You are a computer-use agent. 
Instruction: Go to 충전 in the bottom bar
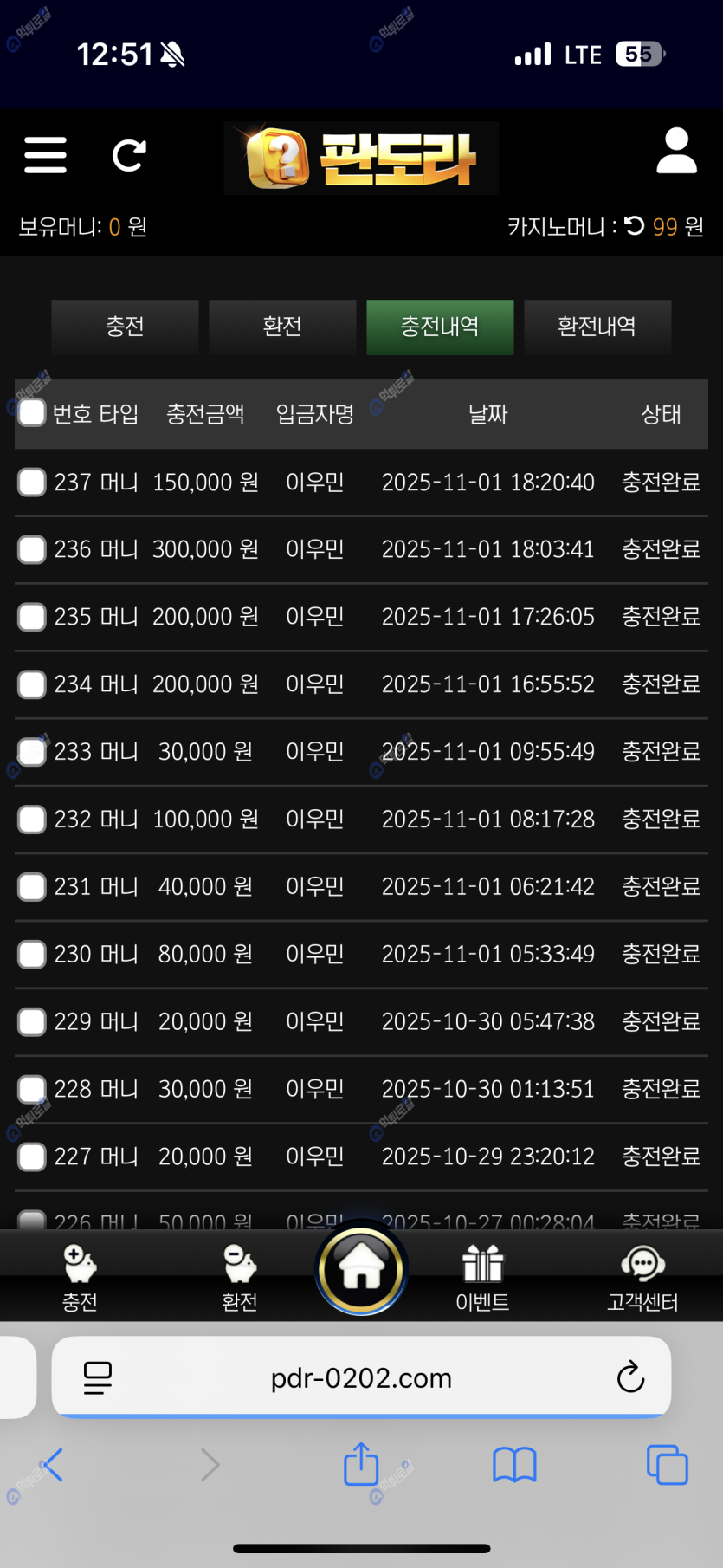pos(80,1277)
